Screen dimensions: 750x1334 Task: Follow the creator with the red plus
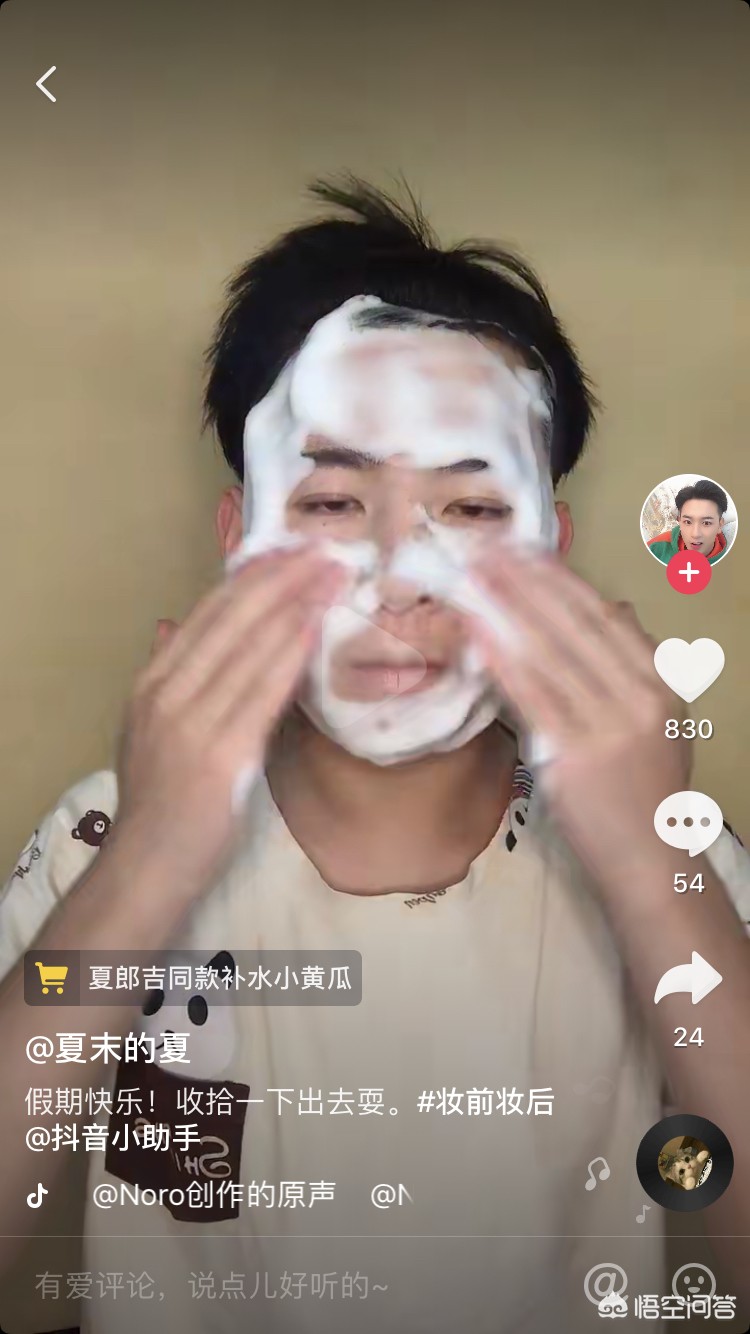pos(688,573)
